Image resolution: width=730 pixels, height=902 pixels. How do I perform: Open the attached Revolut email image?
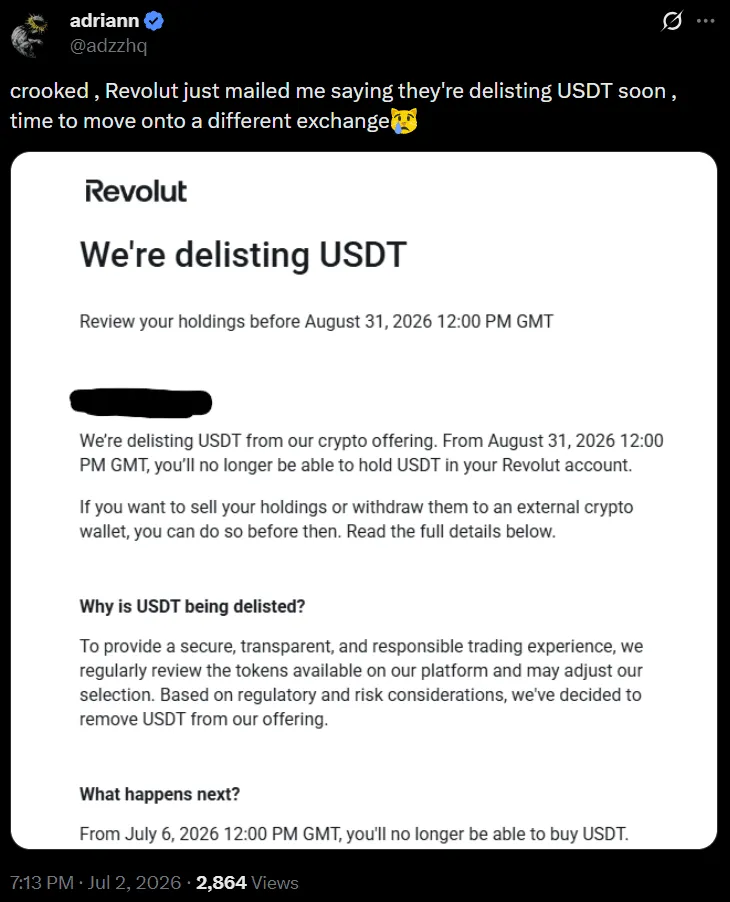(x=364, y=500)
